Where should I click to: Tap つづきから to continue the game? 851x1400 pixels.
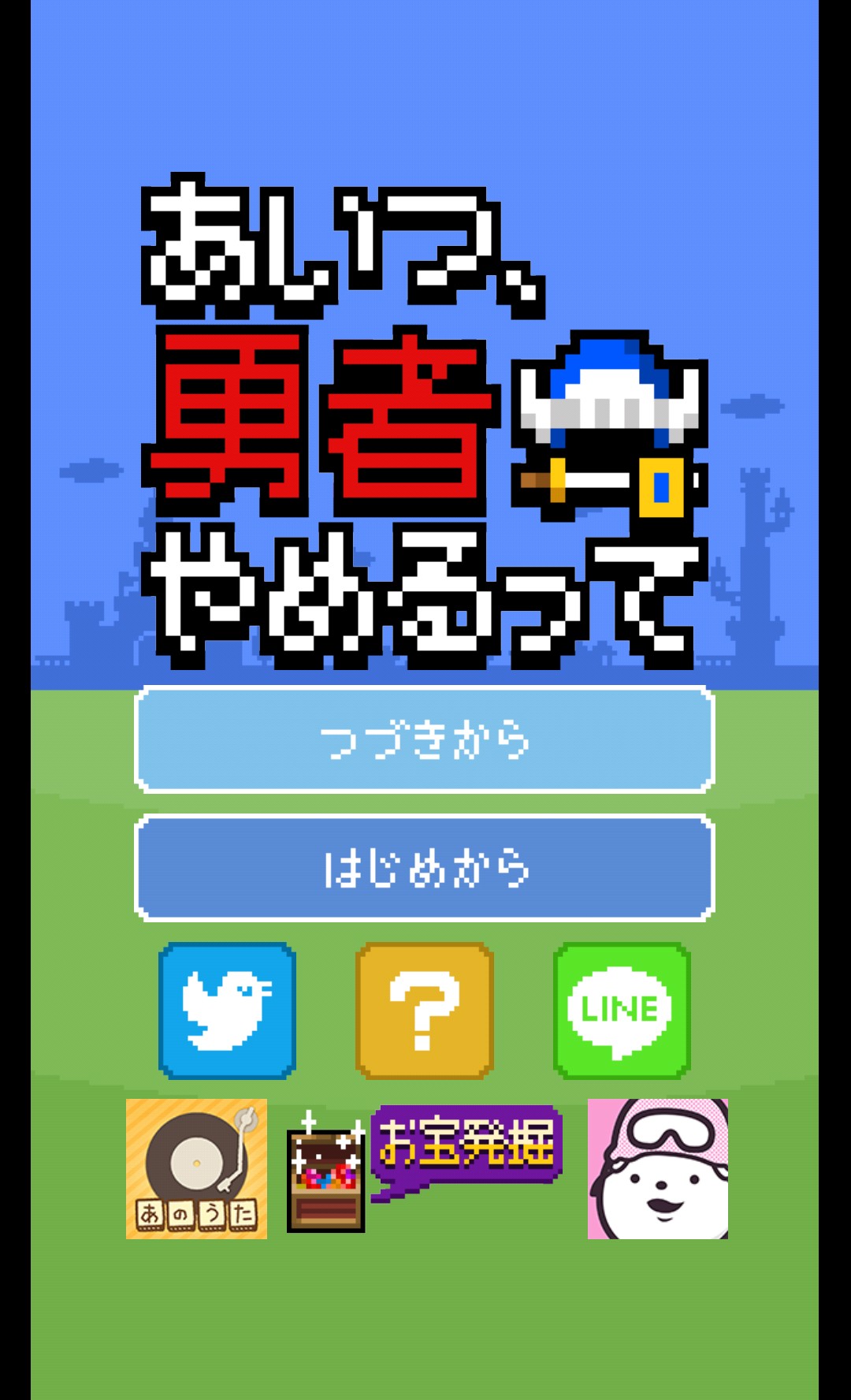(425, 739)
